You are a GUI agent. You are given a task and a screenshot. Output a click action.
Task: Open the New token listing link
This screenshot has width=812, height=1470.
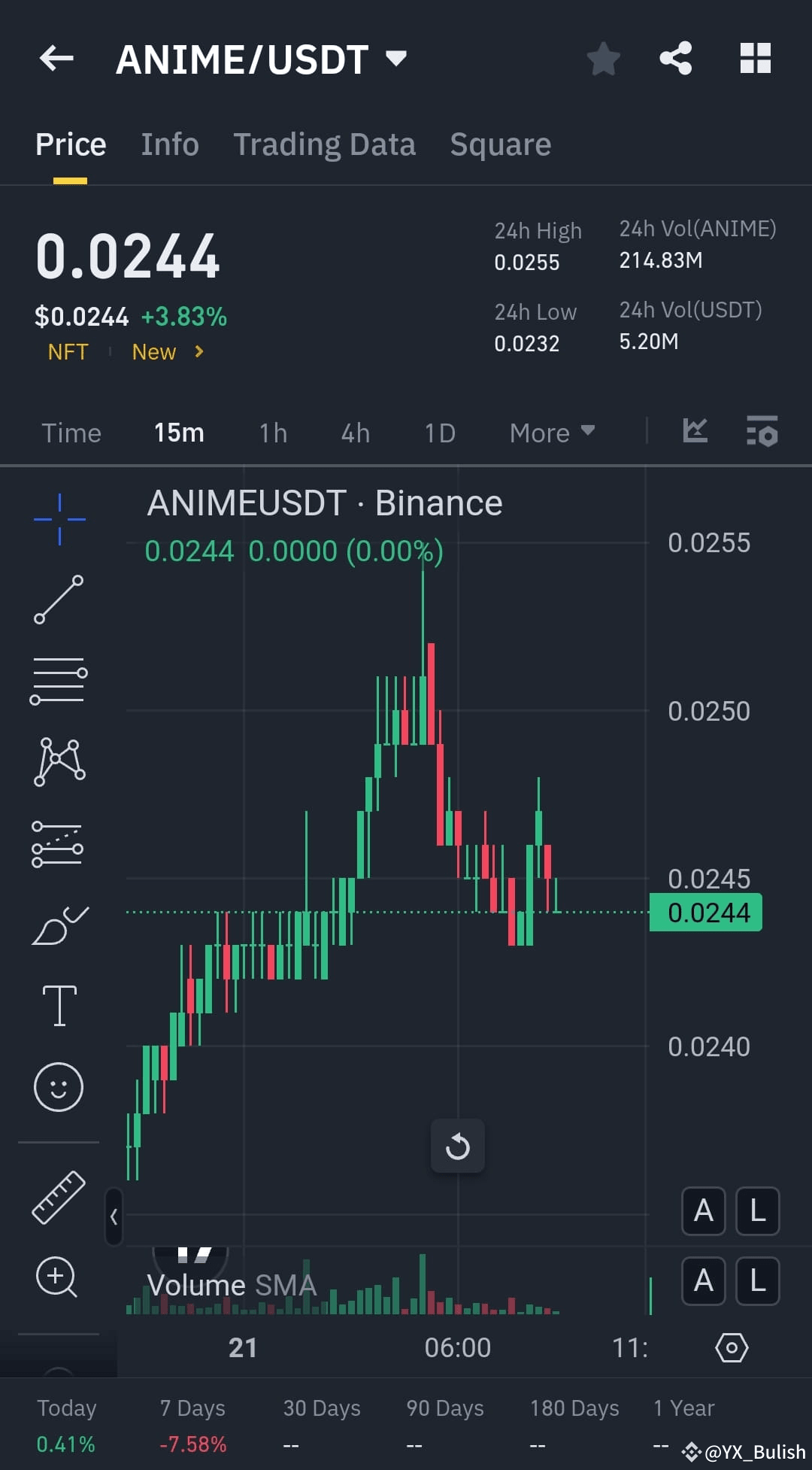tap(153, 351)
